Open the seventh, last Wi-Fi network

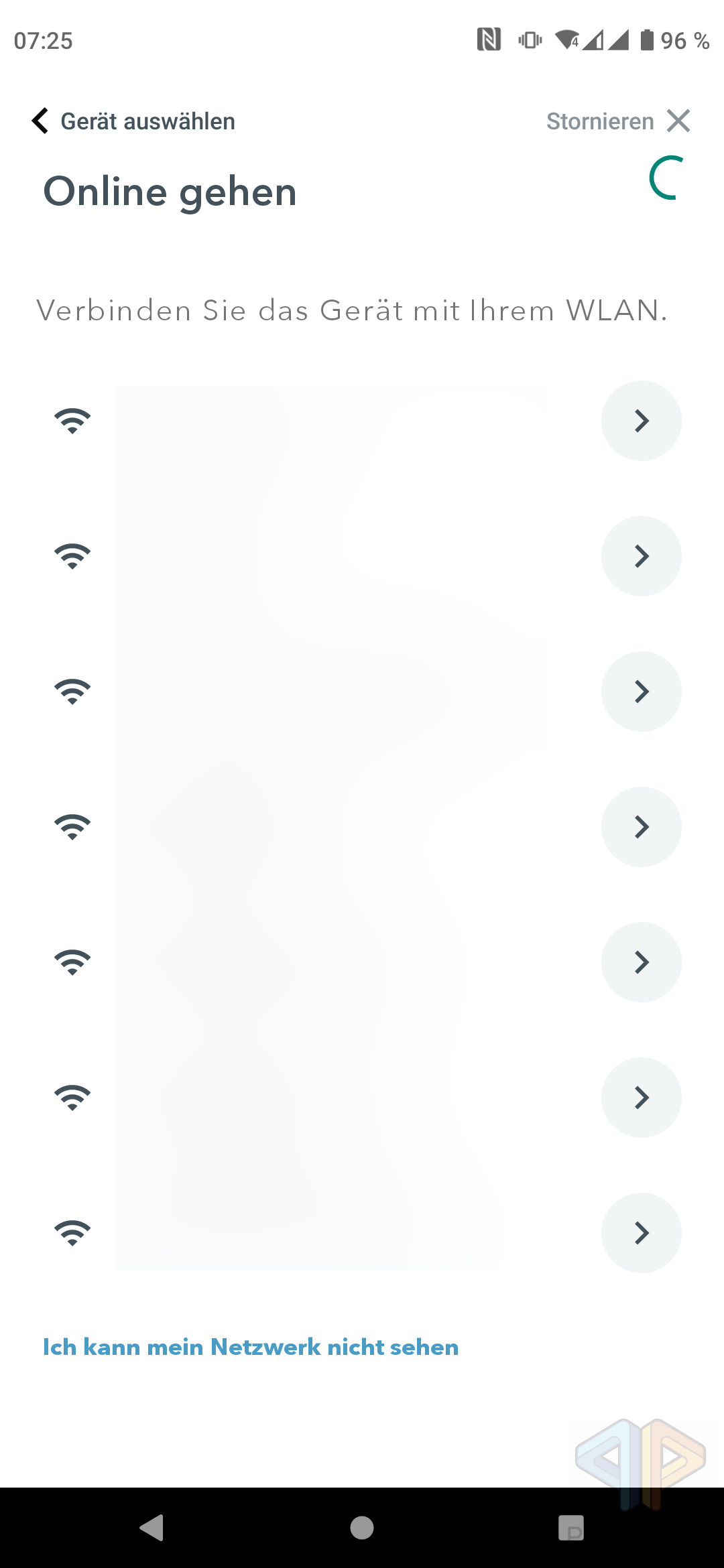(x=641, y=1233)
